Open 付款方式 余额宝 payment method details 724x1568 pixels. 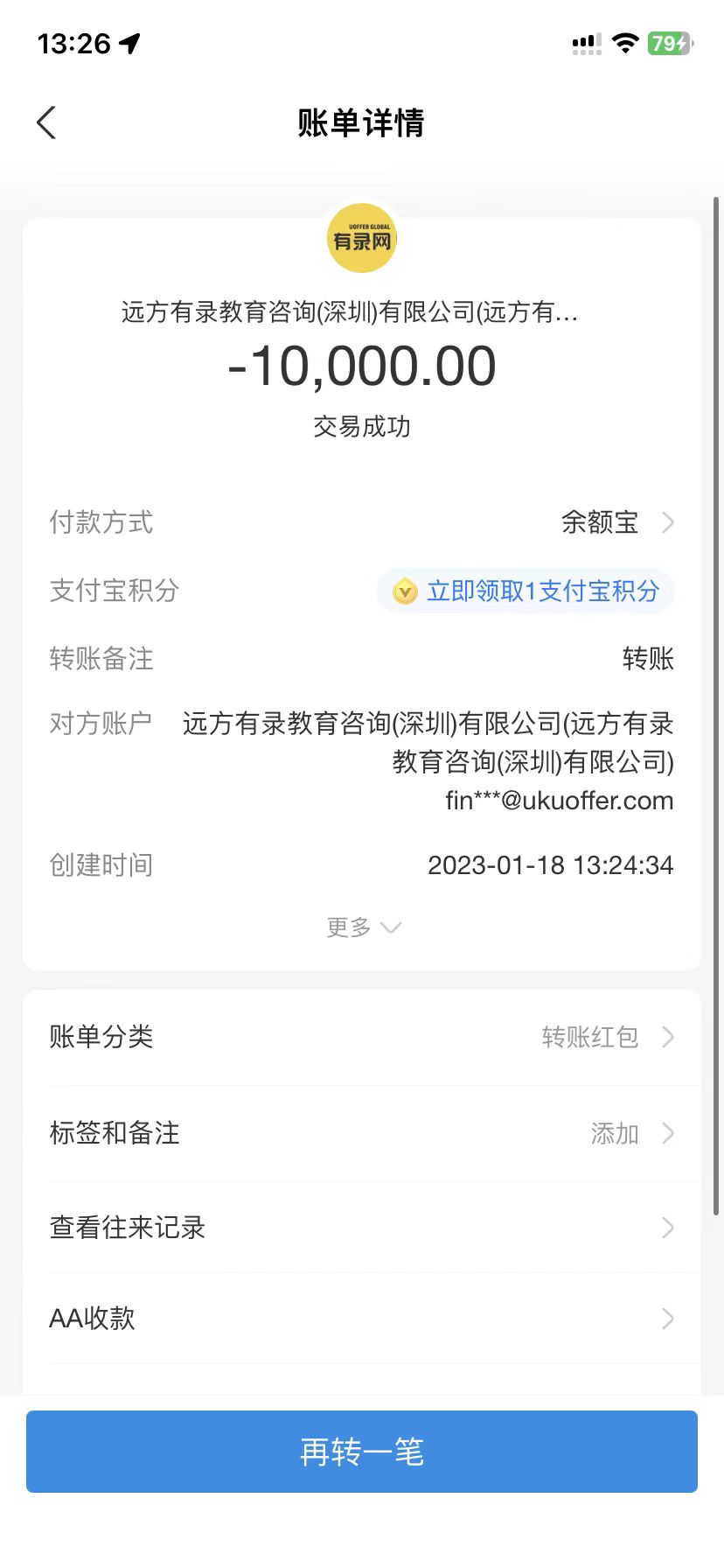point(616,522)
